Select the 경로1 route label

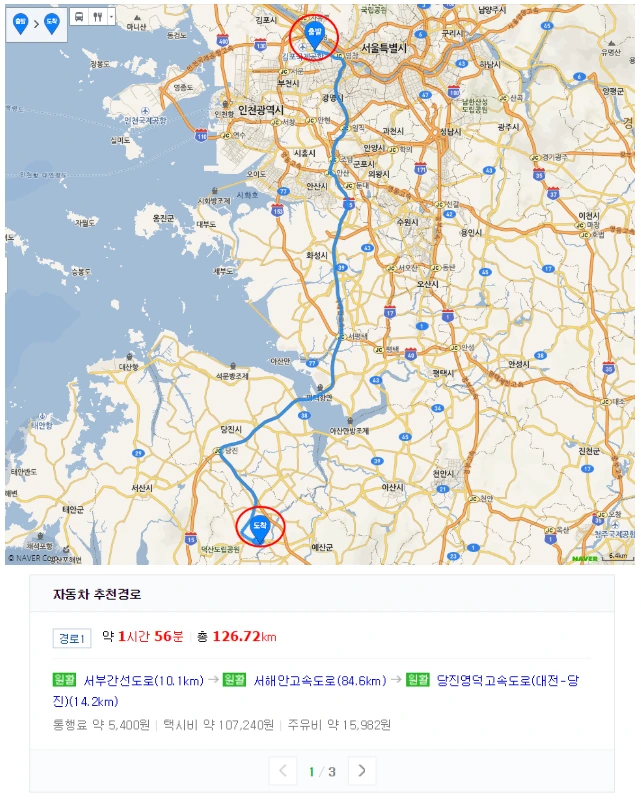pos(72,638)
